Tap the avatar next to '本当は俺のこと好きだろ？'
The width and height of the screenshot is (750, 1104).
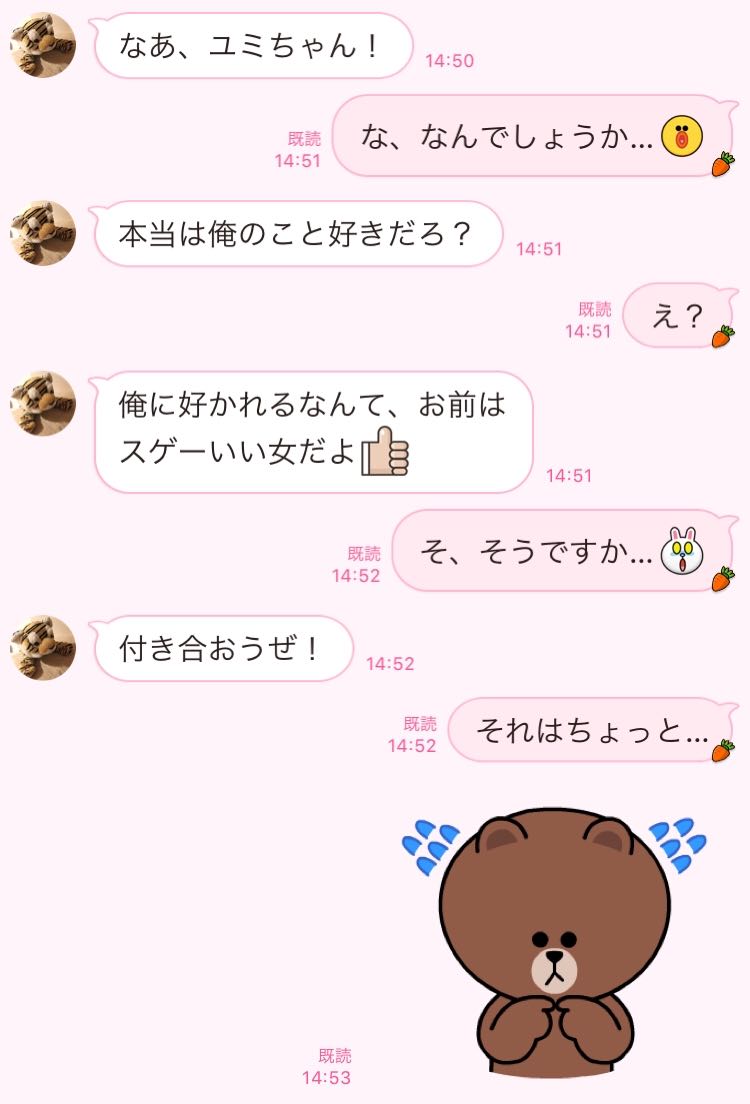tap(42, 233)
